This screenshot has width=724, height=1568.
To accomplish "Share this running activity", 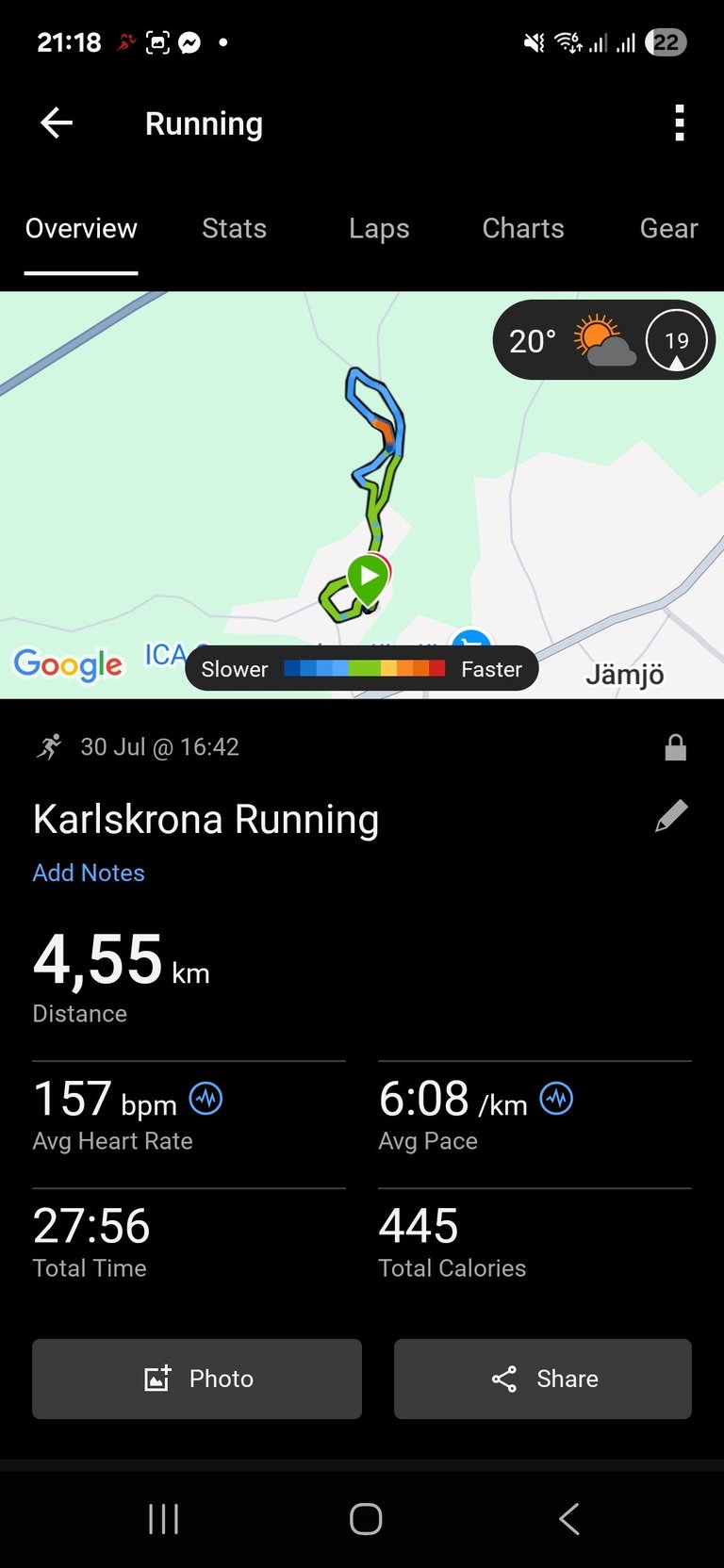I will click(543, 1379).
